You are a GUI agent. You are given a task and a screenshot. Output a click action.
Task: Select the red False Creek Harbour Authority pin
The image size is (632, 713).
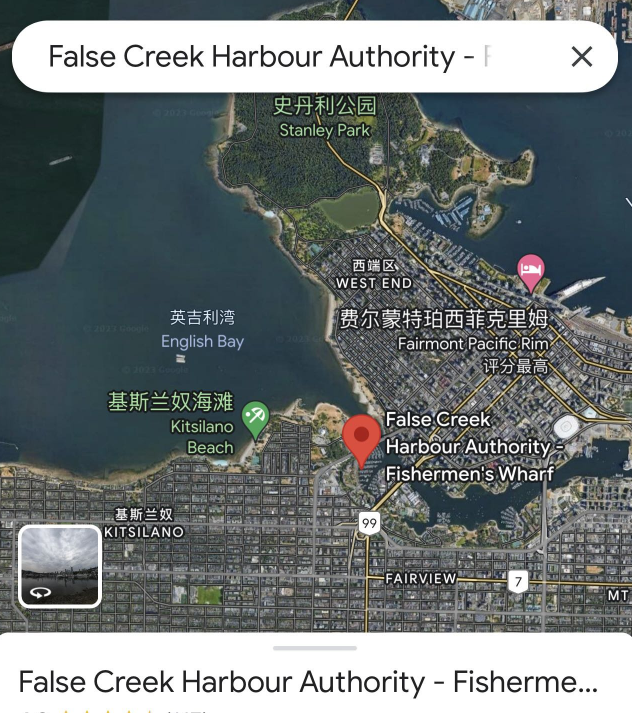361,438
